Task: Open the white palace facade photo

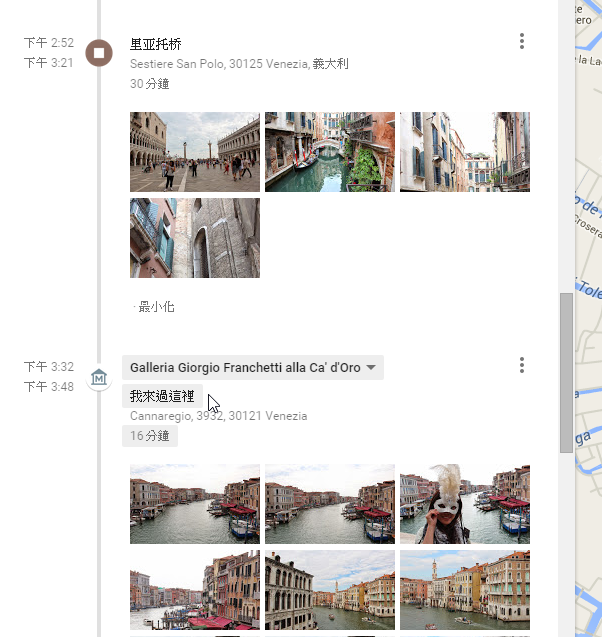Action: point(329,592)
